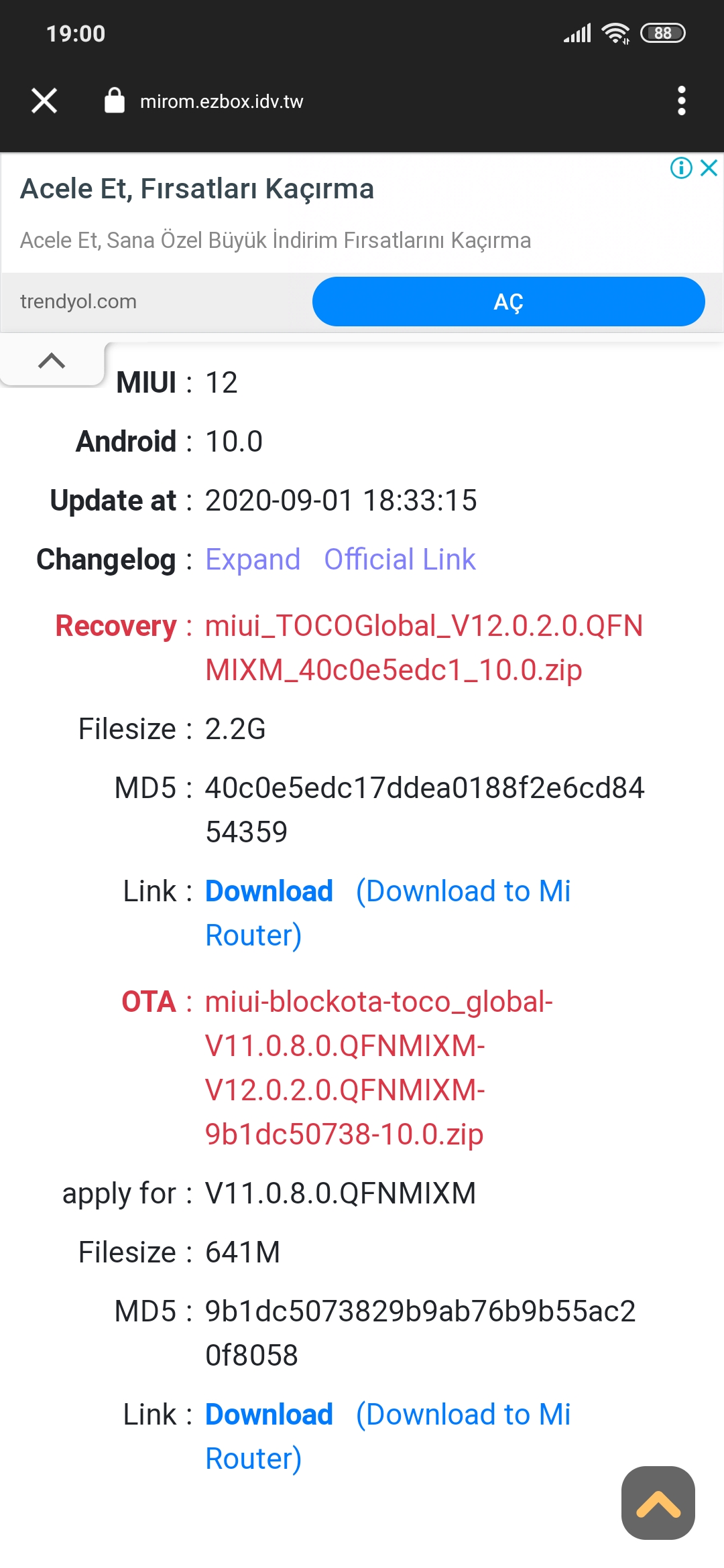
Task: Dismiss the trendyol ad with X
Action: (x=709, y=168)
